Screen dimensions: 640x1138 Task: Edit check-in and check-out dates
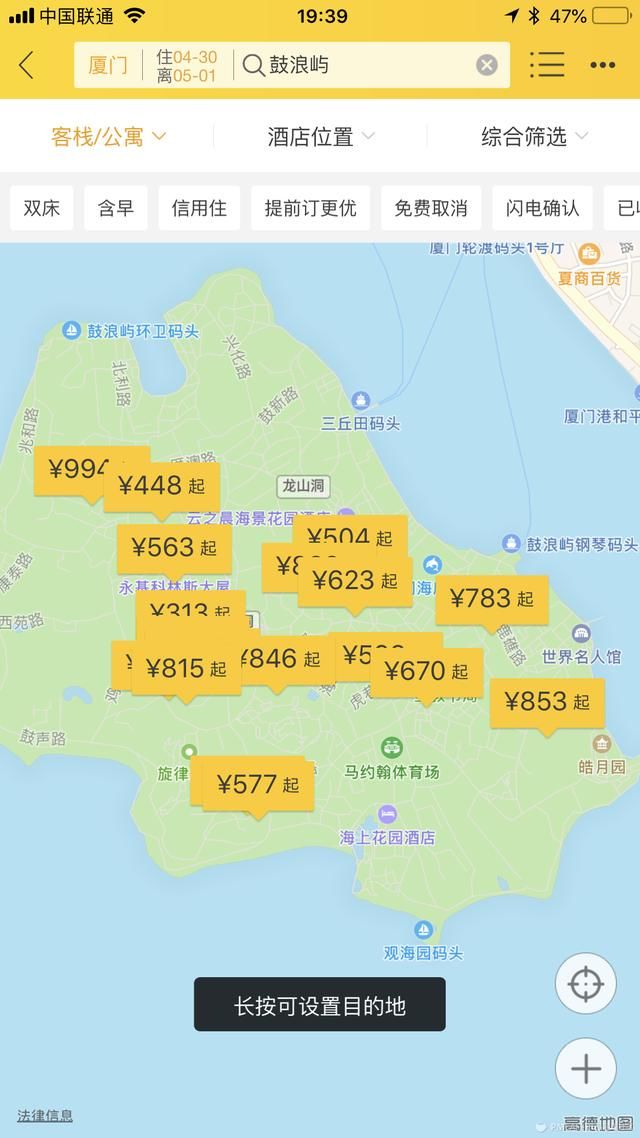(x=187, y=66)
